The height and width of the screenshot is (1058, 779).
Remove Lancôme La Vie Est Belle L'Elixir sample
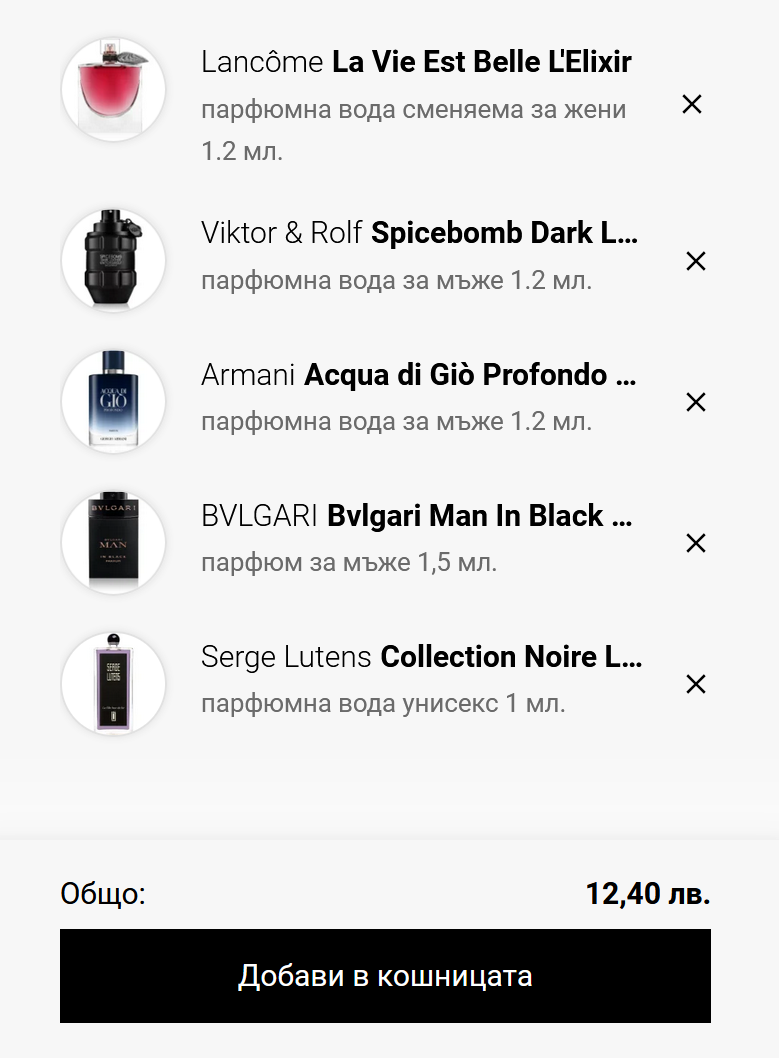tap(691, 104)
